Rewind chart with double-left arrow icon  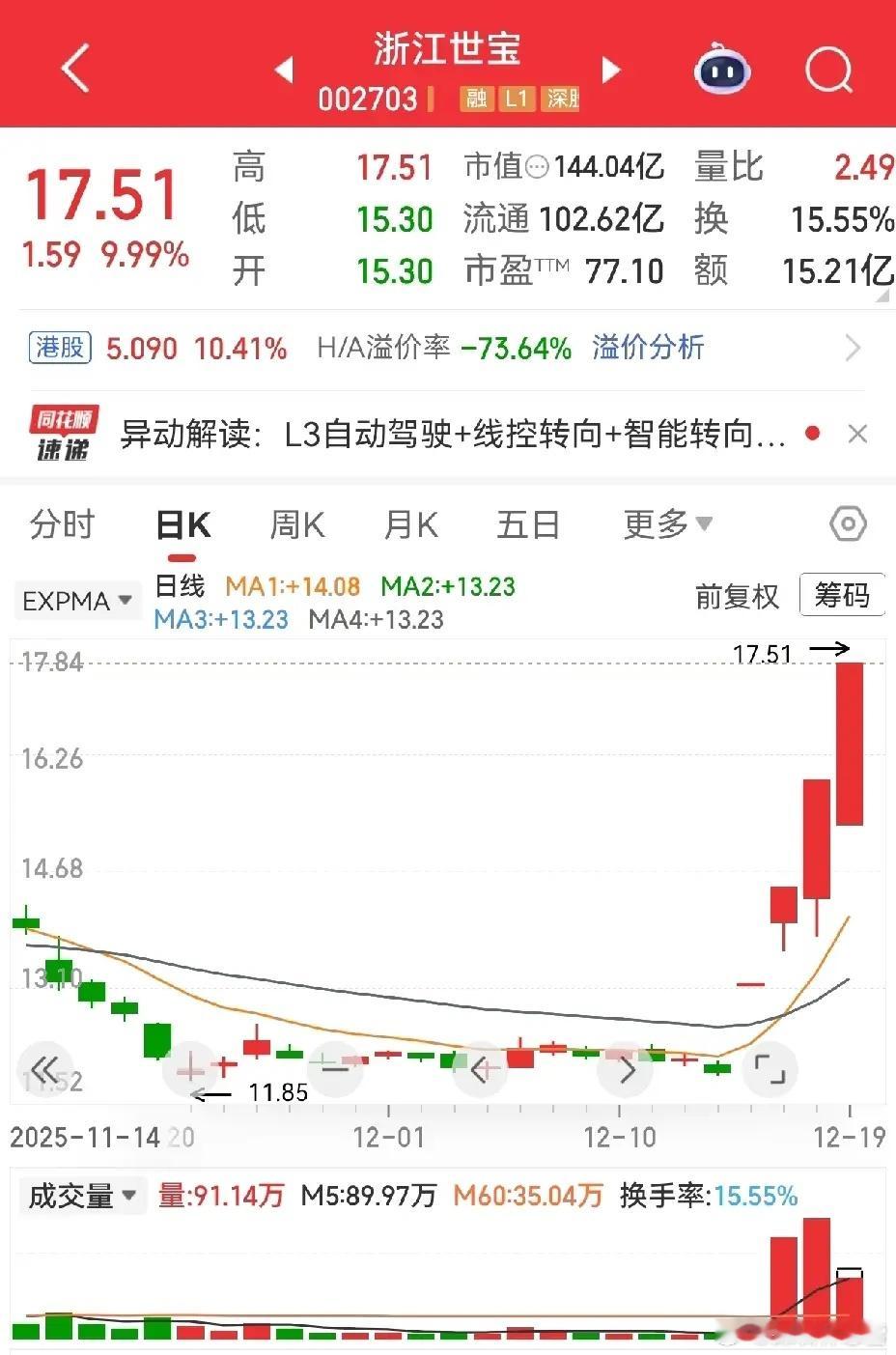click(46, 1069)
